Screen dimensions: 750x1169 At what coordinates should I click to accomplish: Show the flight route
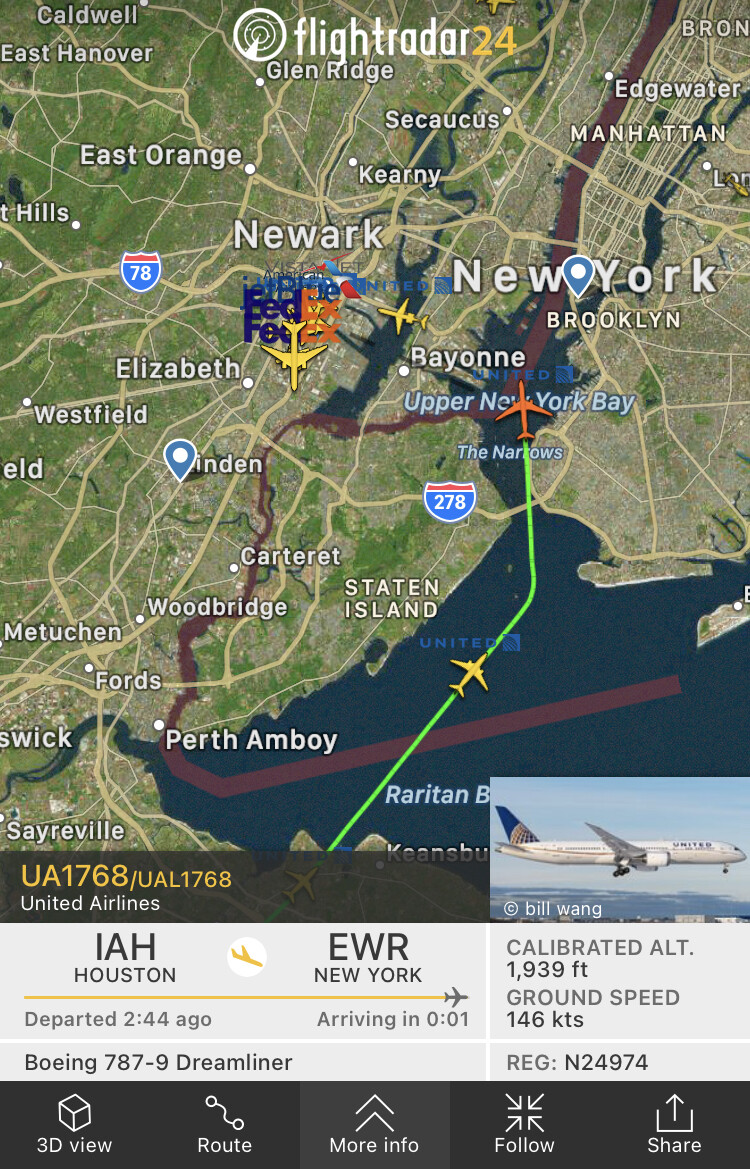[224, 1124]
